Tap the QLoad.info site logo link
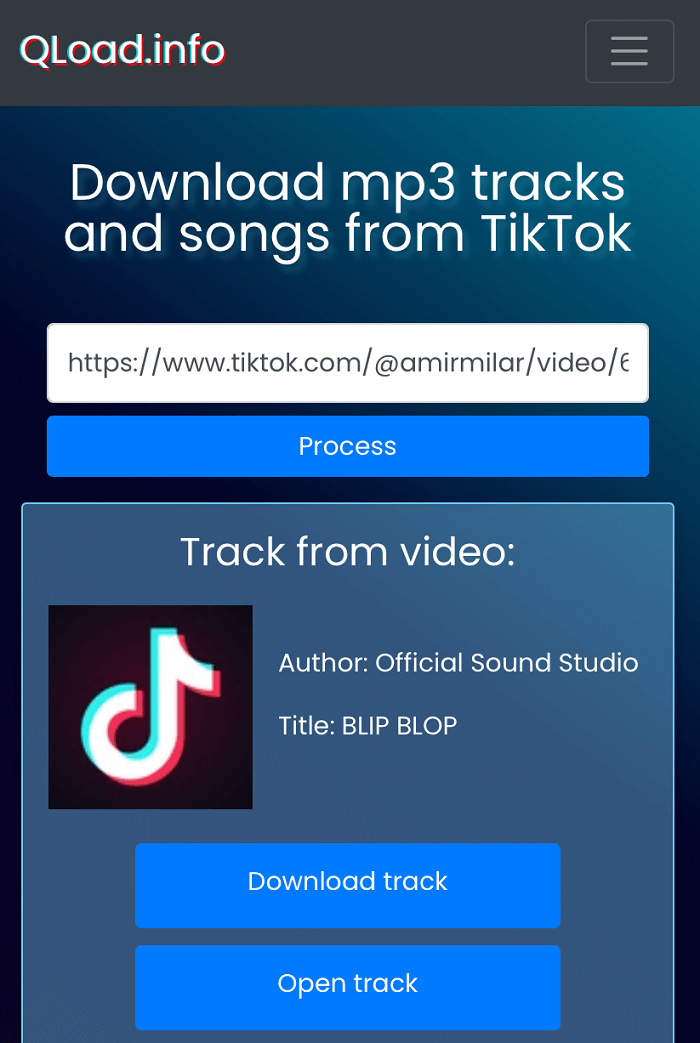The image size is (700, 1043). (x=122, y=49)
